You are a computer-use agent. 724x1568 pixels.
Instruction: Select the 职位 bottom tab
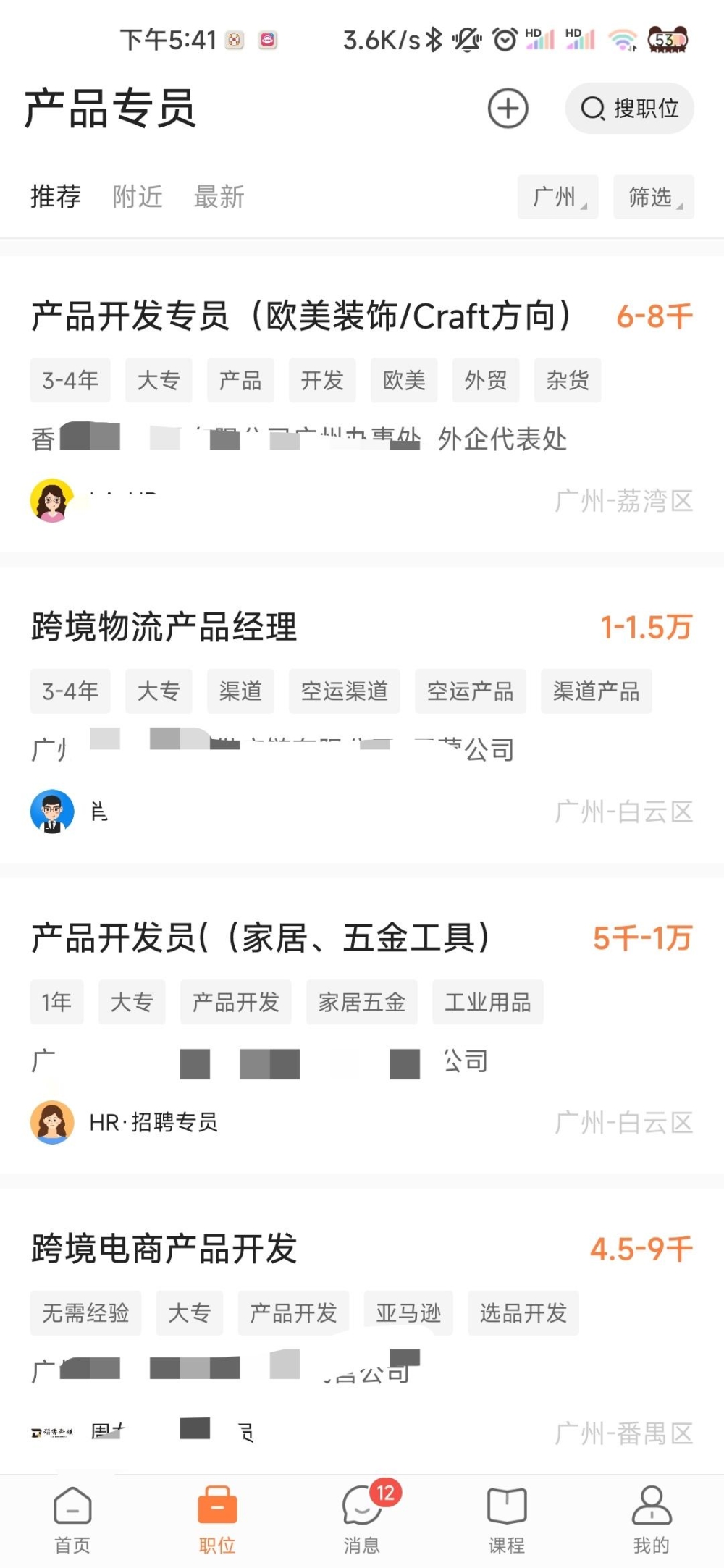click(x=217, y=1519)
